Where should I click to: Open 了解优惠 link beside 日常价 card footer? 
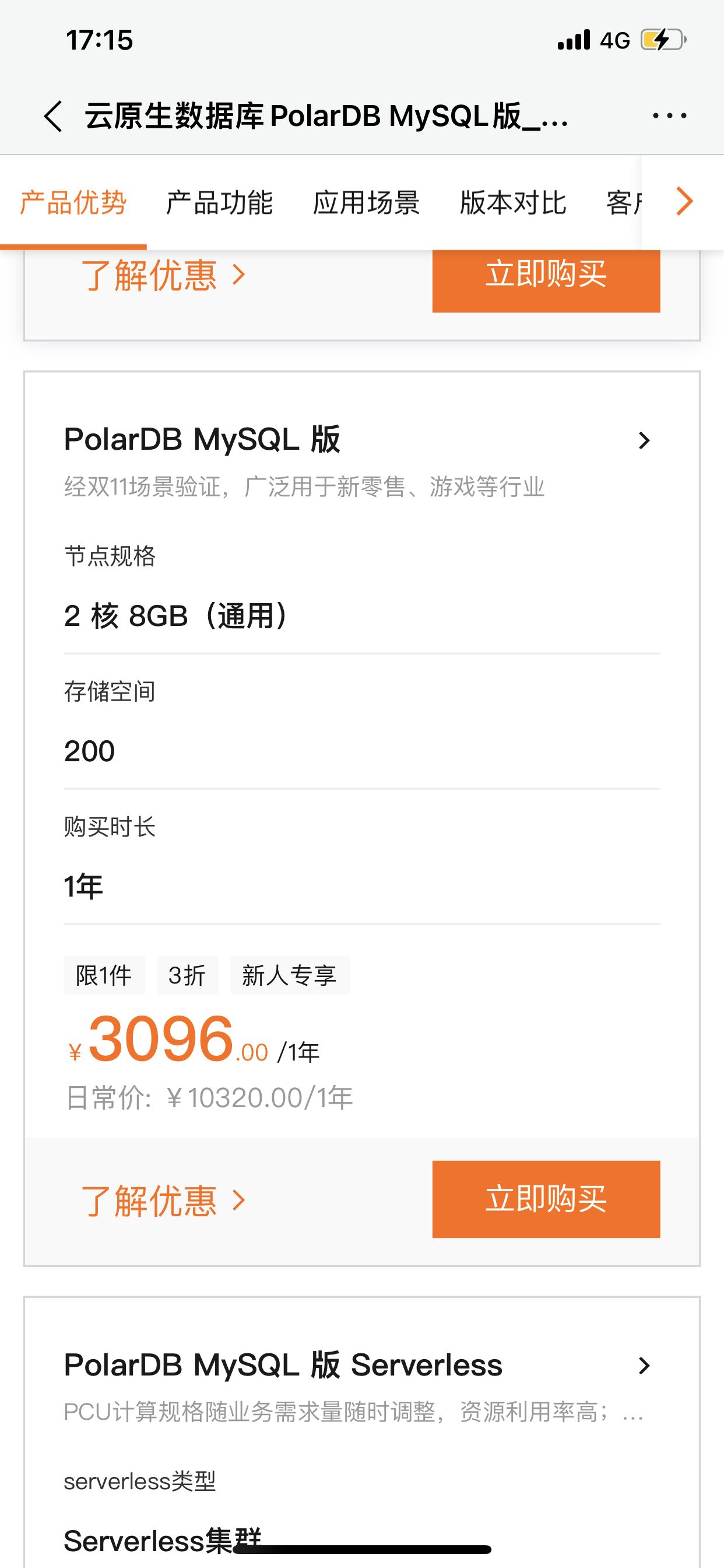point(163,1200)
